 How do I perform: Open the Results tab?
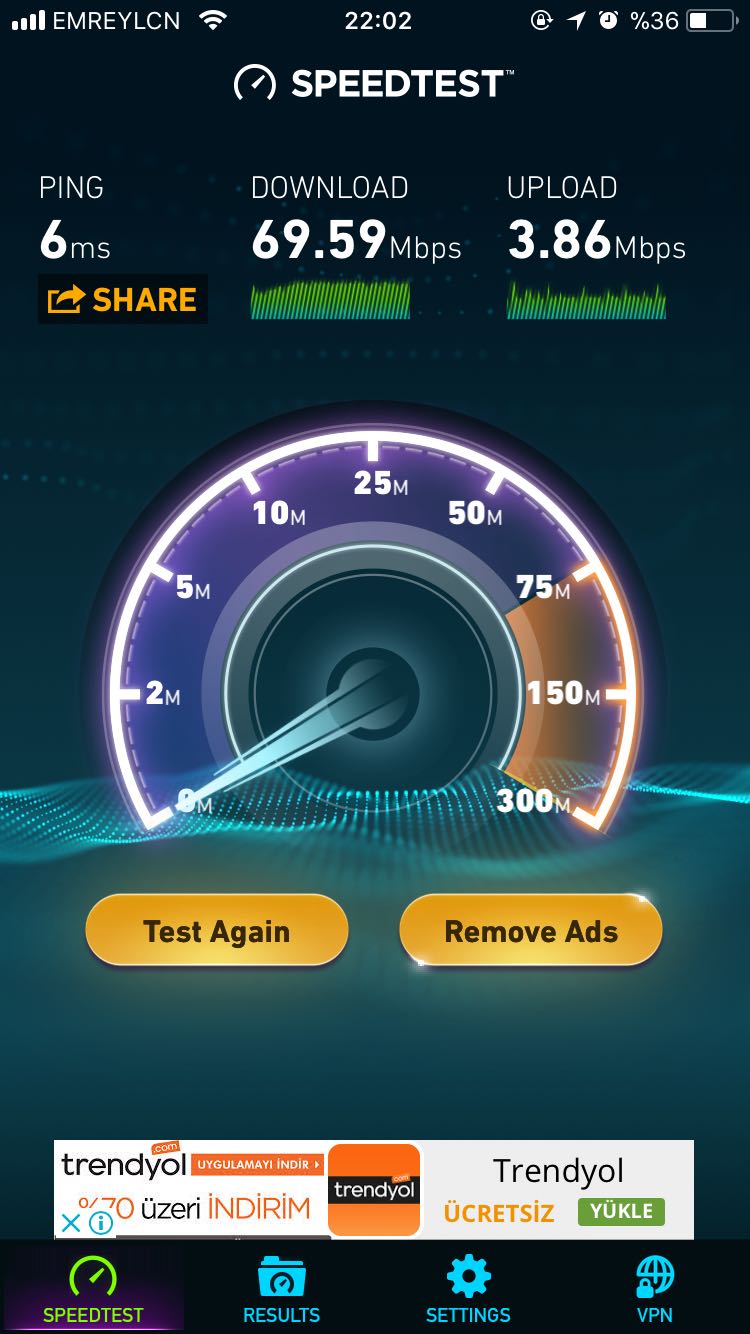coord(281,1289)
